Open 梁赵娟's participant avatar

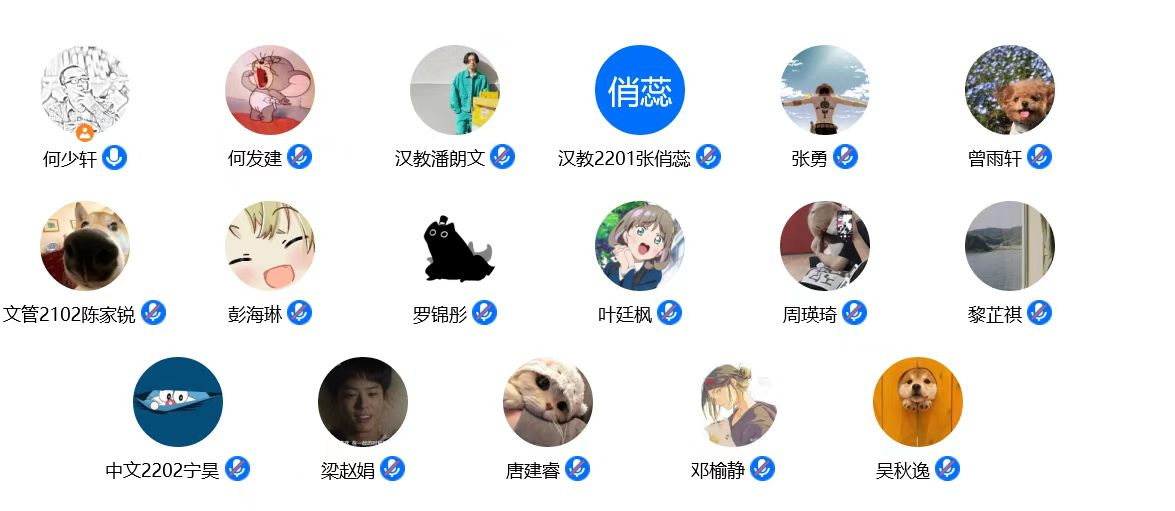tap(363, 402)
